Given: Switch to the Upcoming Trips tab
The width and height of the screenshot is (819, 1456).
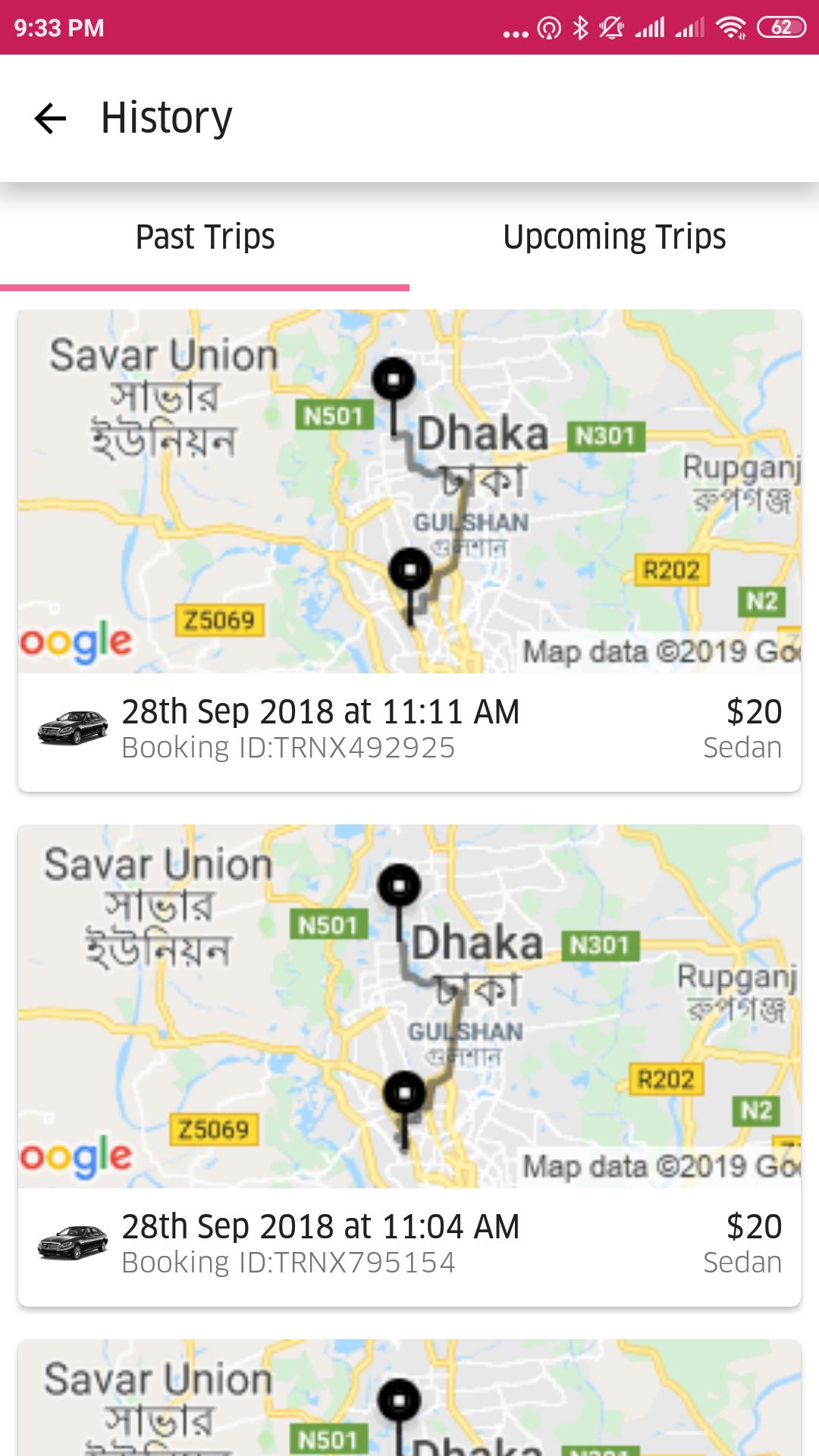Looking at the screenshot, I should 614,237.
